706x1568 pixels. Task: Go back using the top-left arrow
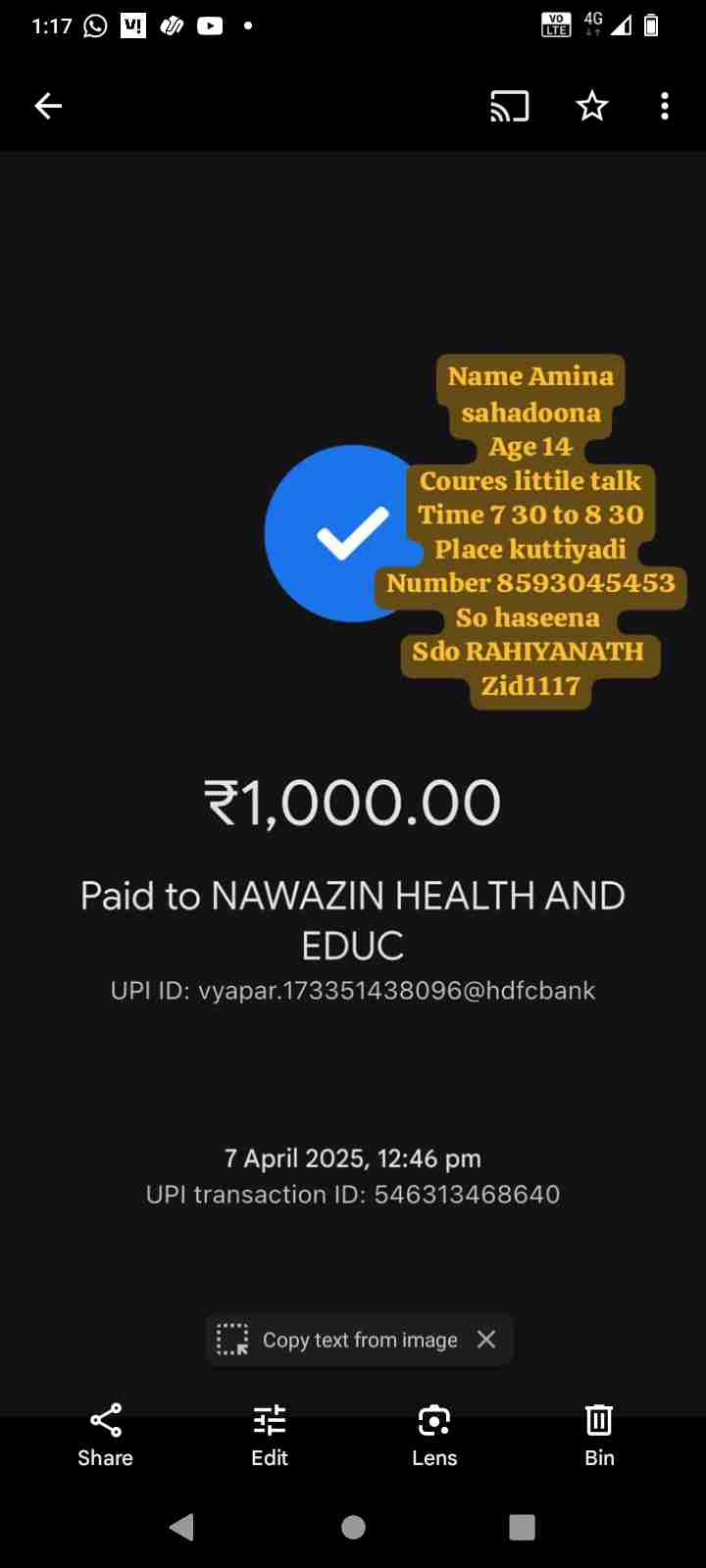point(48,106)
